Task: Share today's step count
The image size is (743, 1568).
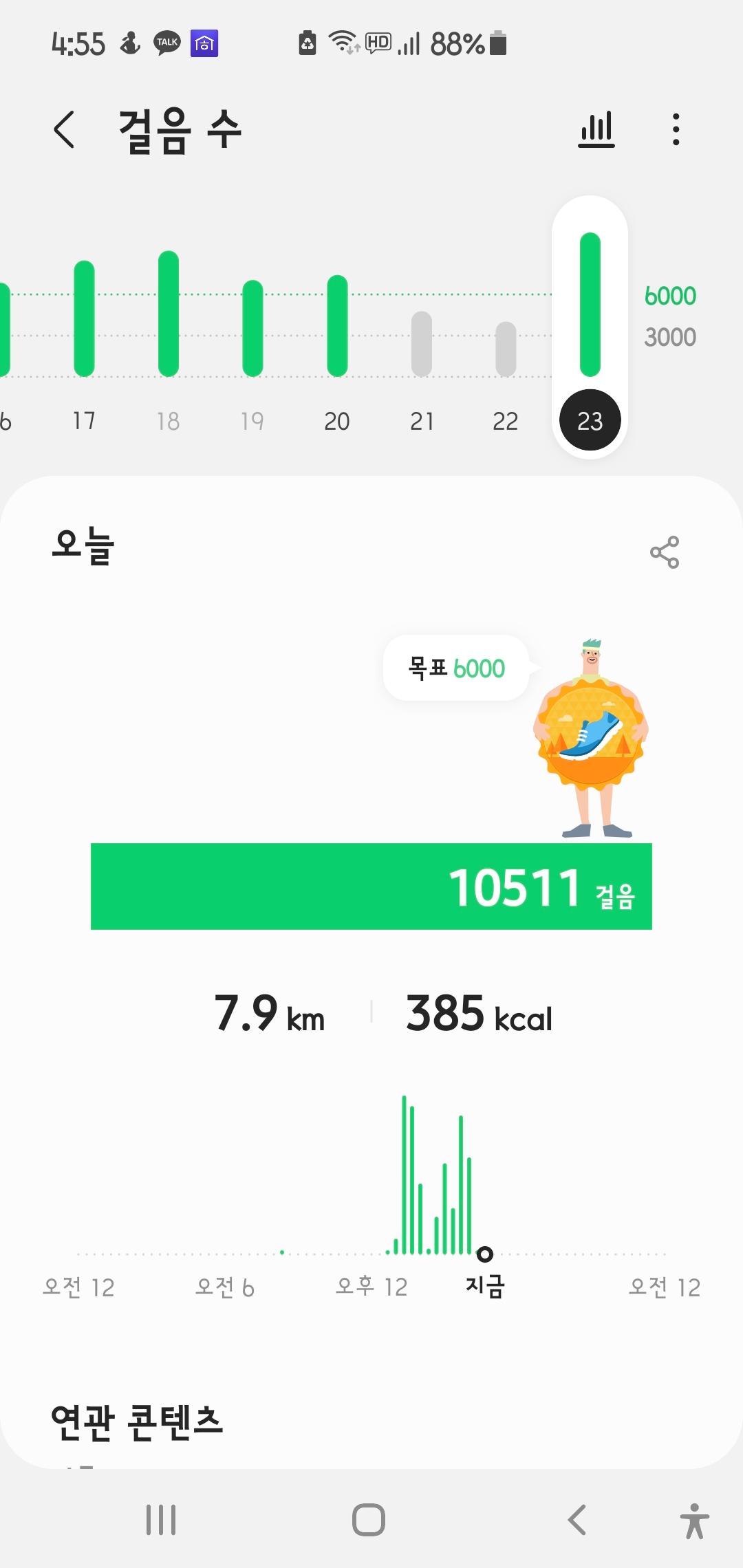Action: coord(664,552)
